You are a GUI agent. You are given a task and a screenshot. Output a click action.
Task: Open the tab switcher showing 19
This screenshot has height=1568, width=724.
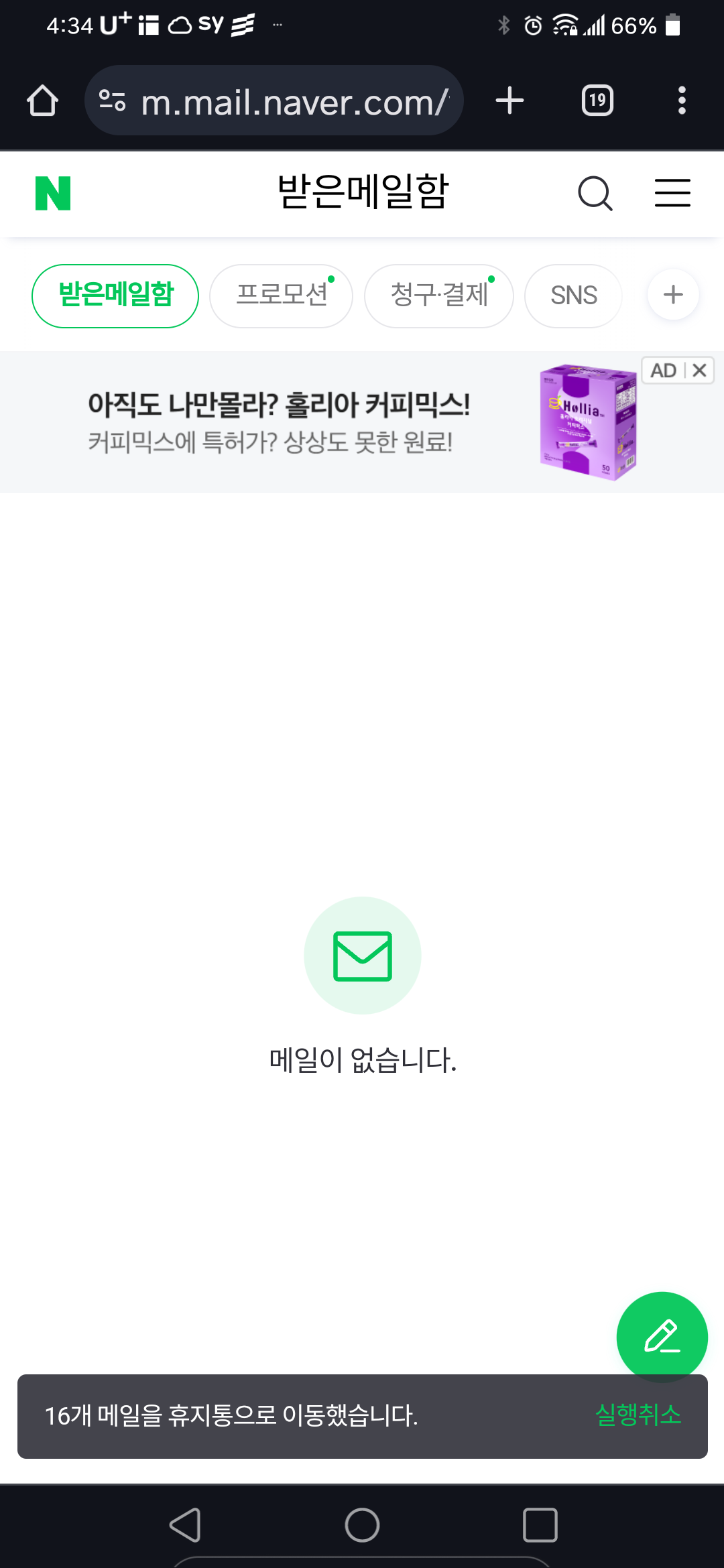[597, 101]
